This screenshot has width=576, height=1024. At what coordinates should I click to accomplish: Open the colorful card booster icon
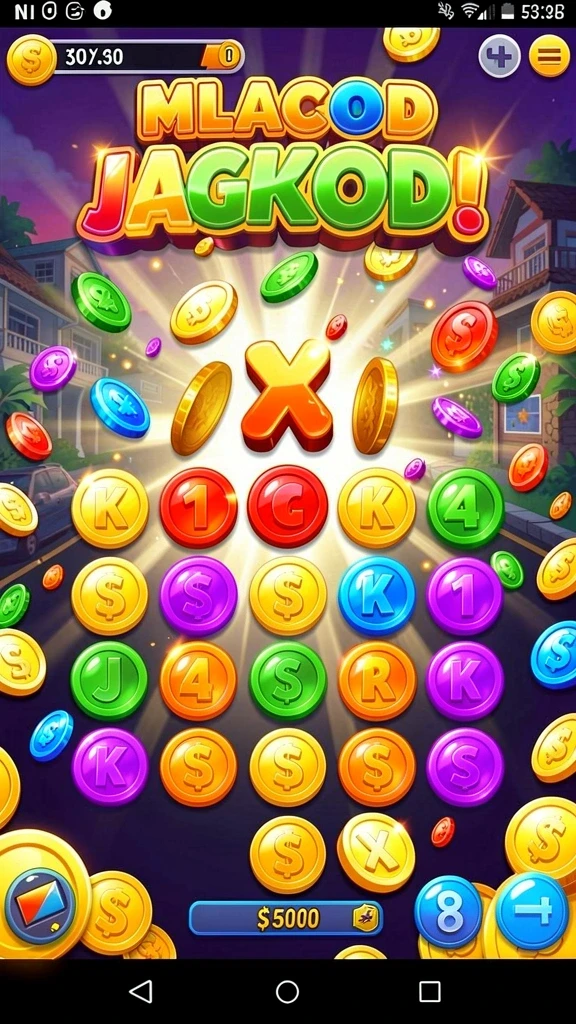coord(40,906)
